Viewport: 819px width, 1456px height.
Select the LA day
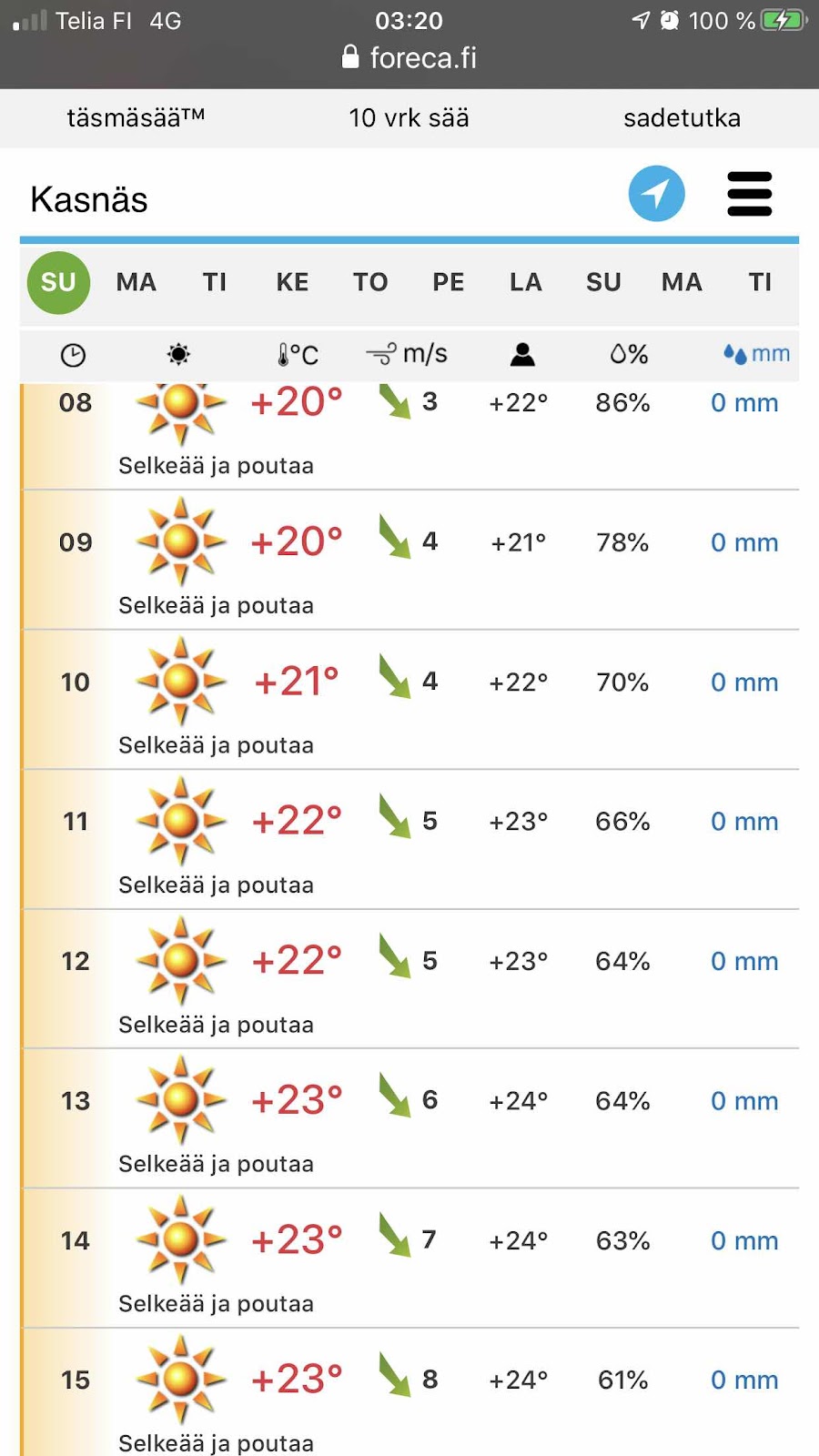pos(526,282)
